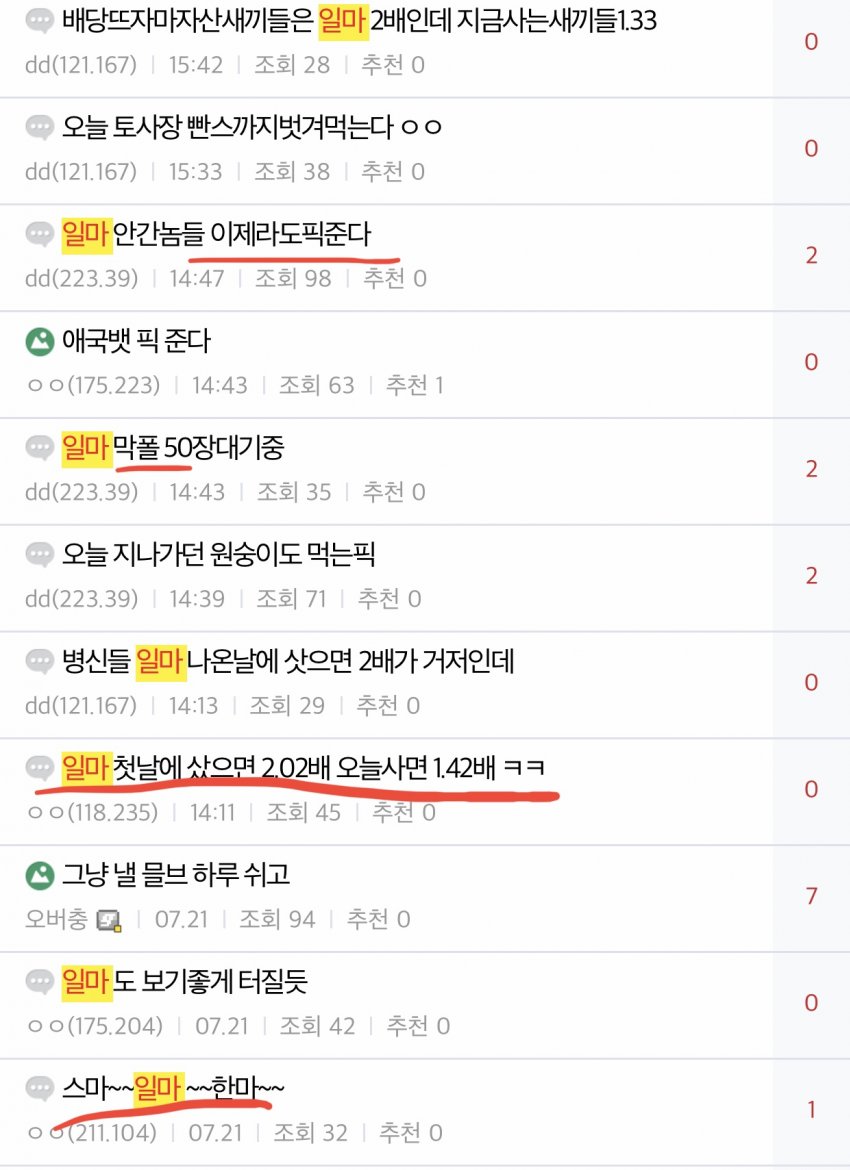This screenshot has width=850, height=1170.
Task: View the 2 comments on '오늘 지나가던 원숭이도 먹는픽'
Action: [x=811, y=576]
